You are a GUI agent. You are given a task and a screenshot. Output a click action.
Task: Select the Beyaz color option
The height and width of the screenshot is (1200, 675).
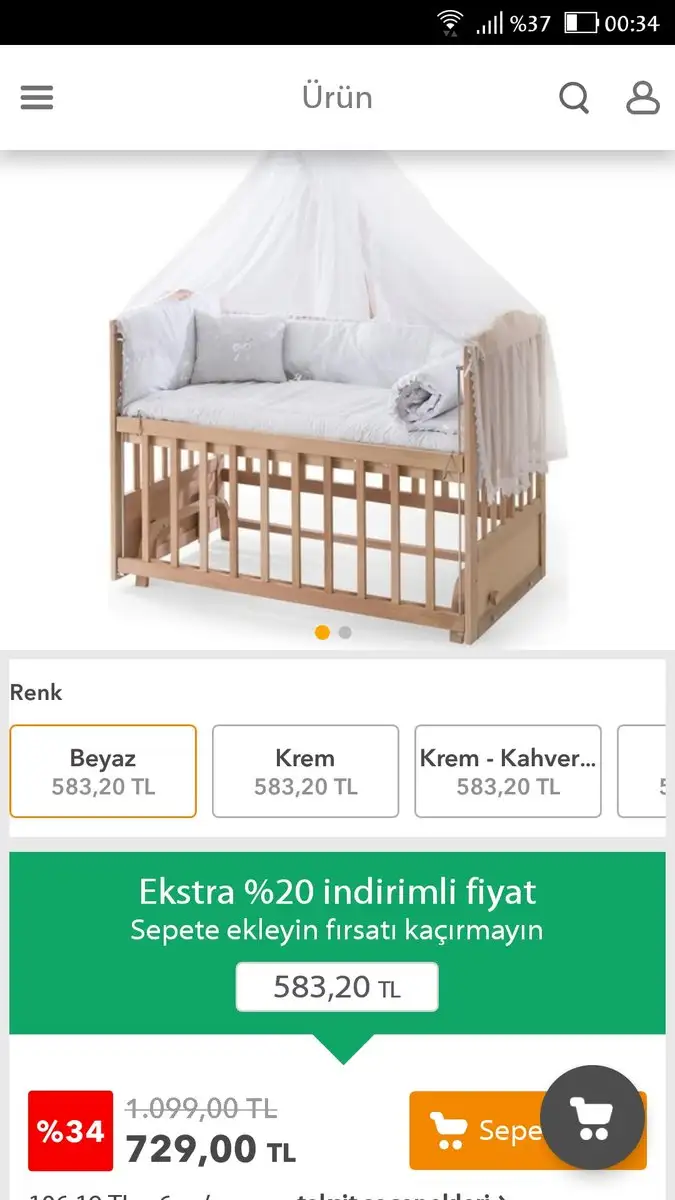[103, 771]
